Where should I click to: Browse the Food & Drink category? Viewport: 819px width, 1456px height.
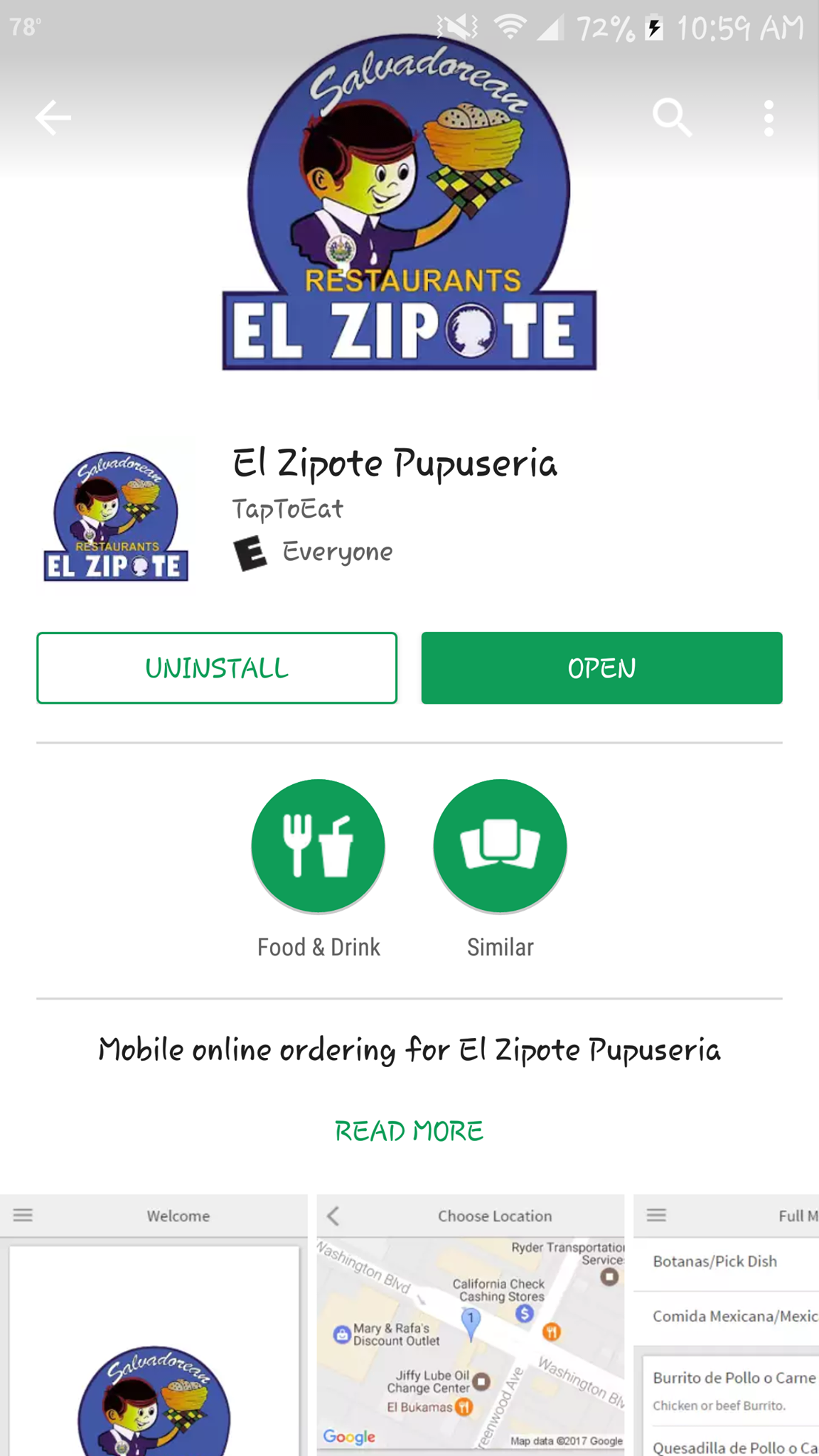coord(318,846)
